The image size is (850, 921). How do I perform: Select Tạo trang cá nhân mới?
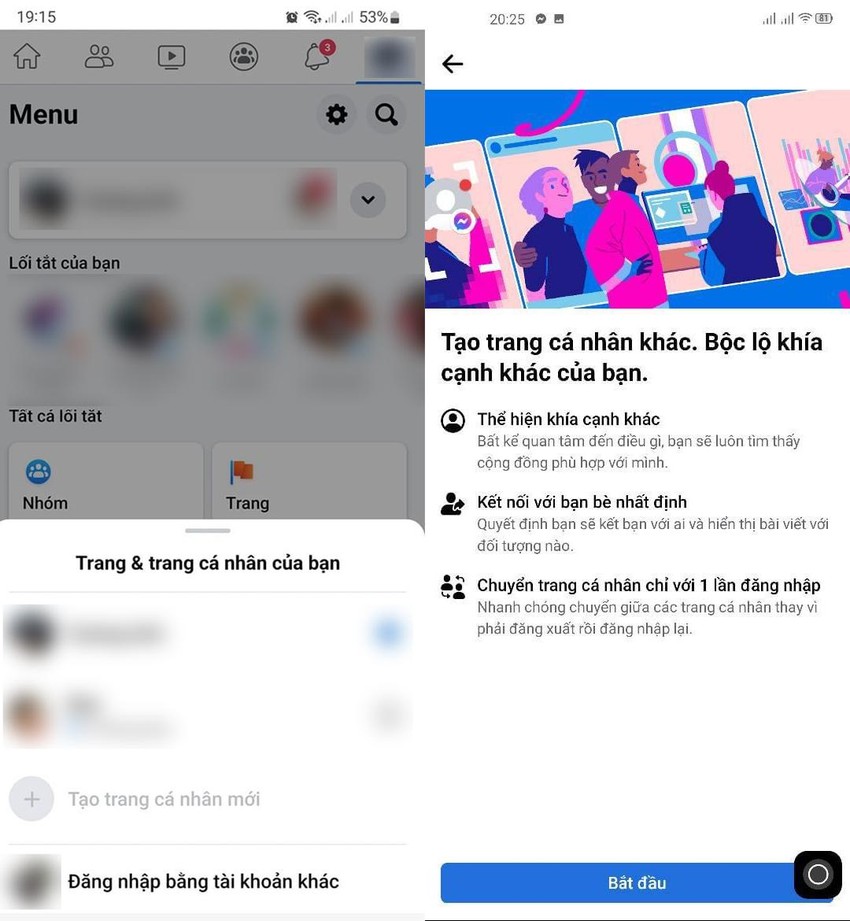click(163, 800)
